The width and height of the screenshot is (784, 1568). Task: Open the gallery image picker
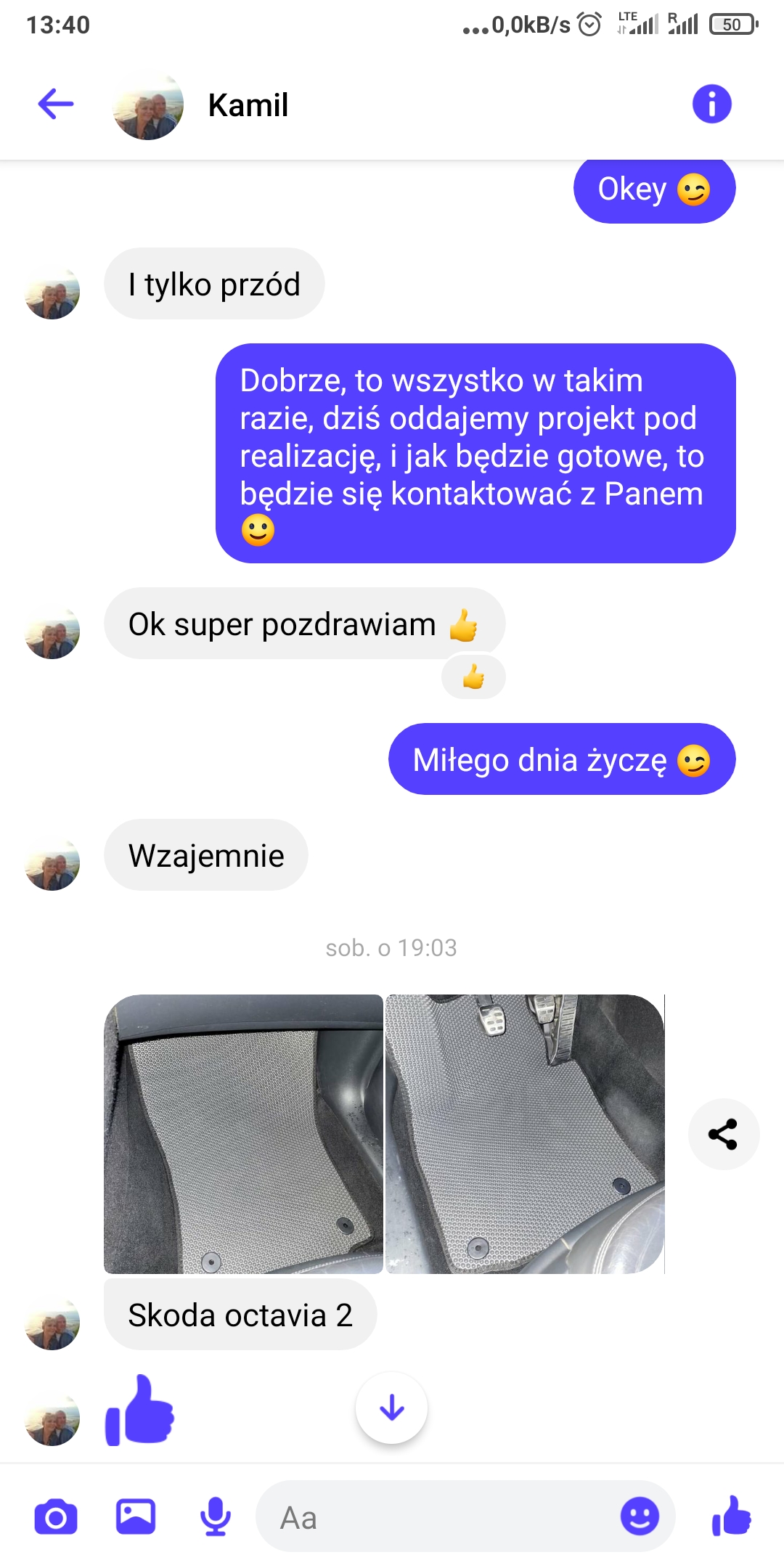click(x=136, y=1517)
